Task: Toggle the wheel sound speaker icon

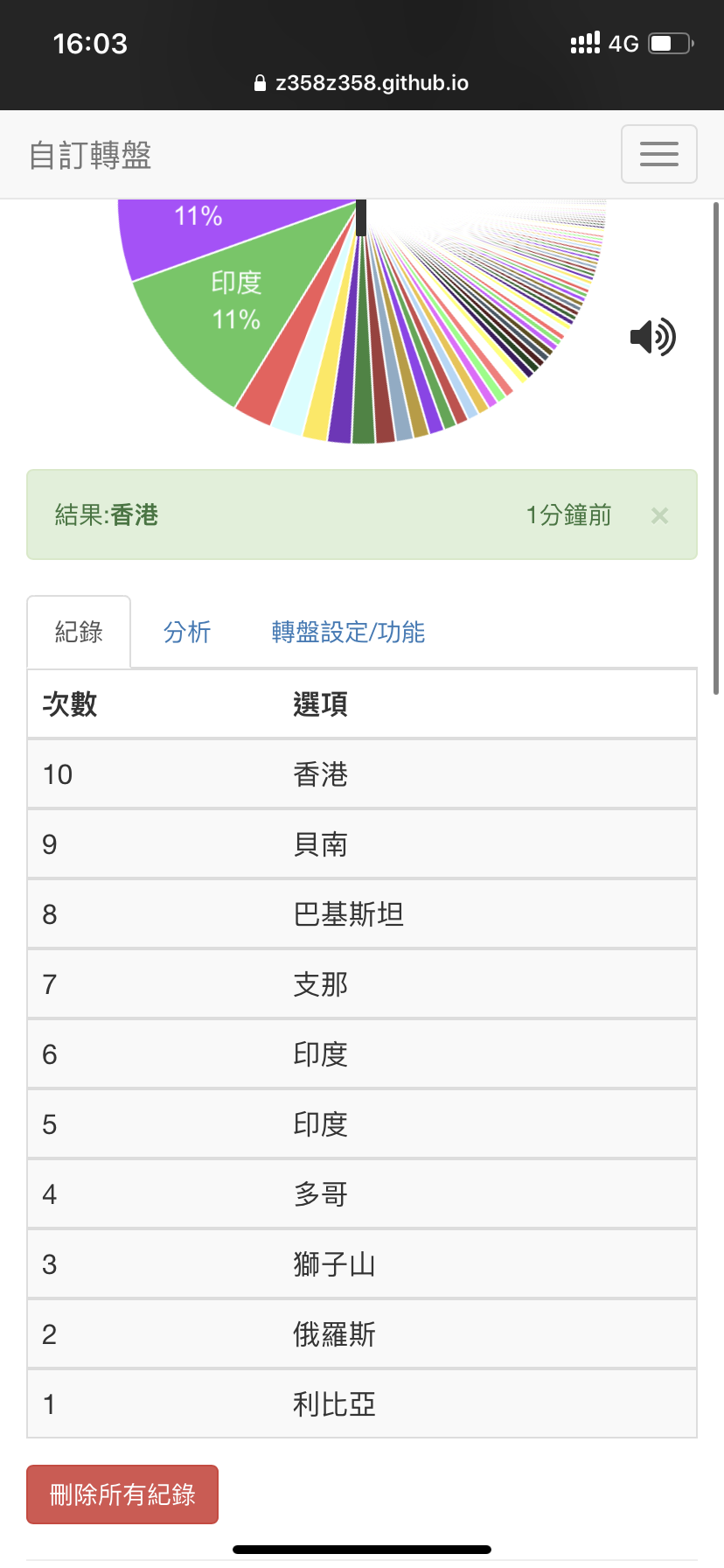Action: (x=652, y=337)
